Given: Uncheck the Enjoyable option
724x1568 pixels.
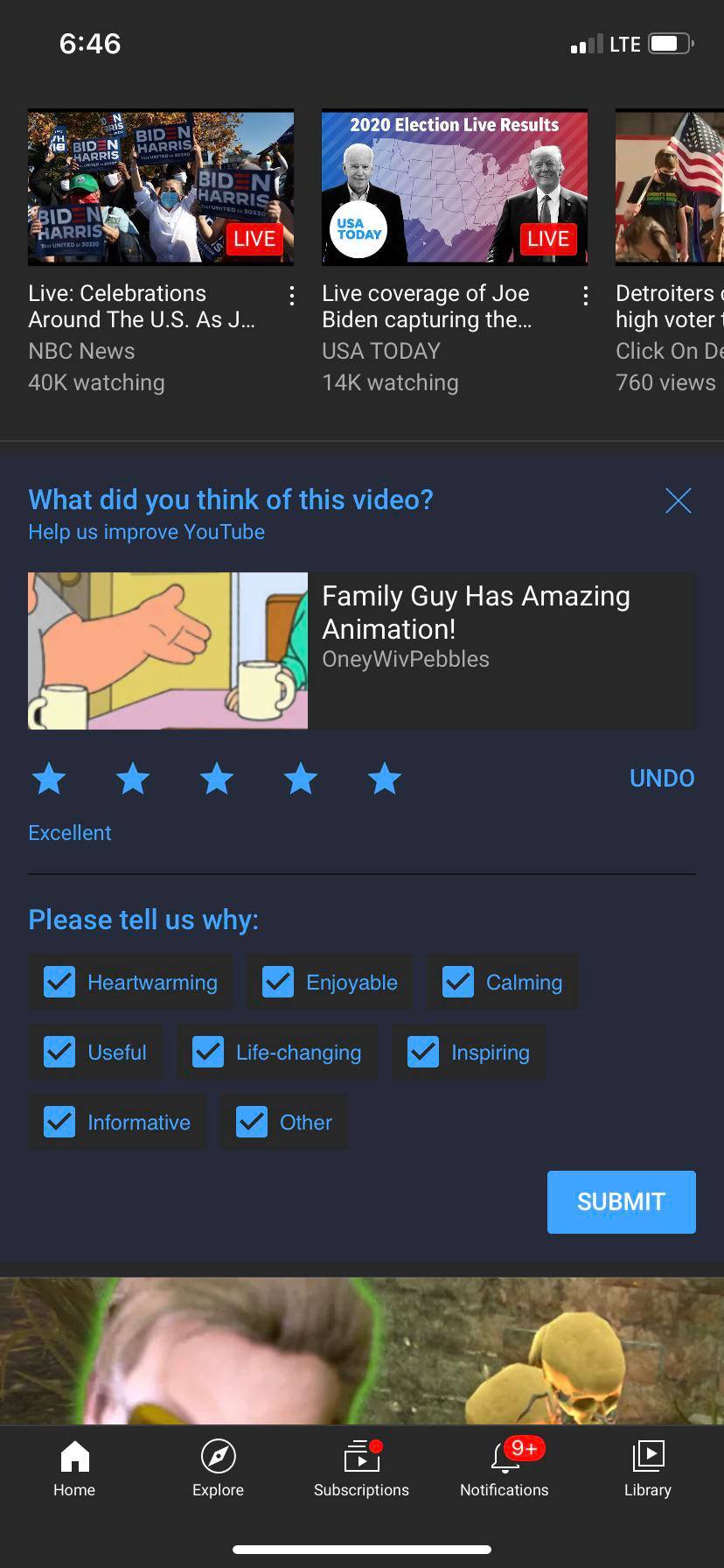Looking at the screenshot, I should (278, 982).
